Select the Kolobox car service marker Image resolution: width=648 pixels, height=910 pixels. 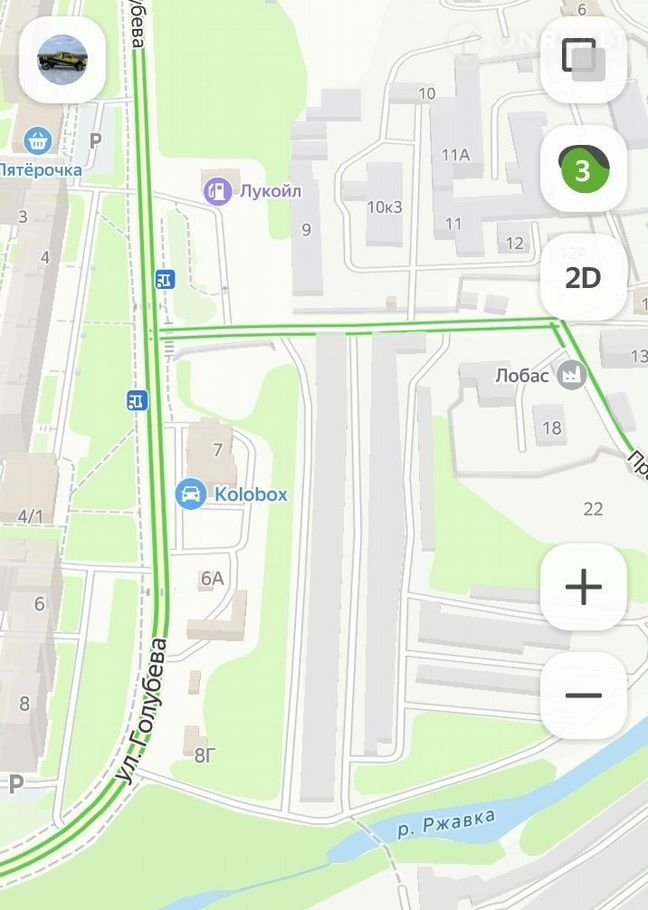(190, 493)
